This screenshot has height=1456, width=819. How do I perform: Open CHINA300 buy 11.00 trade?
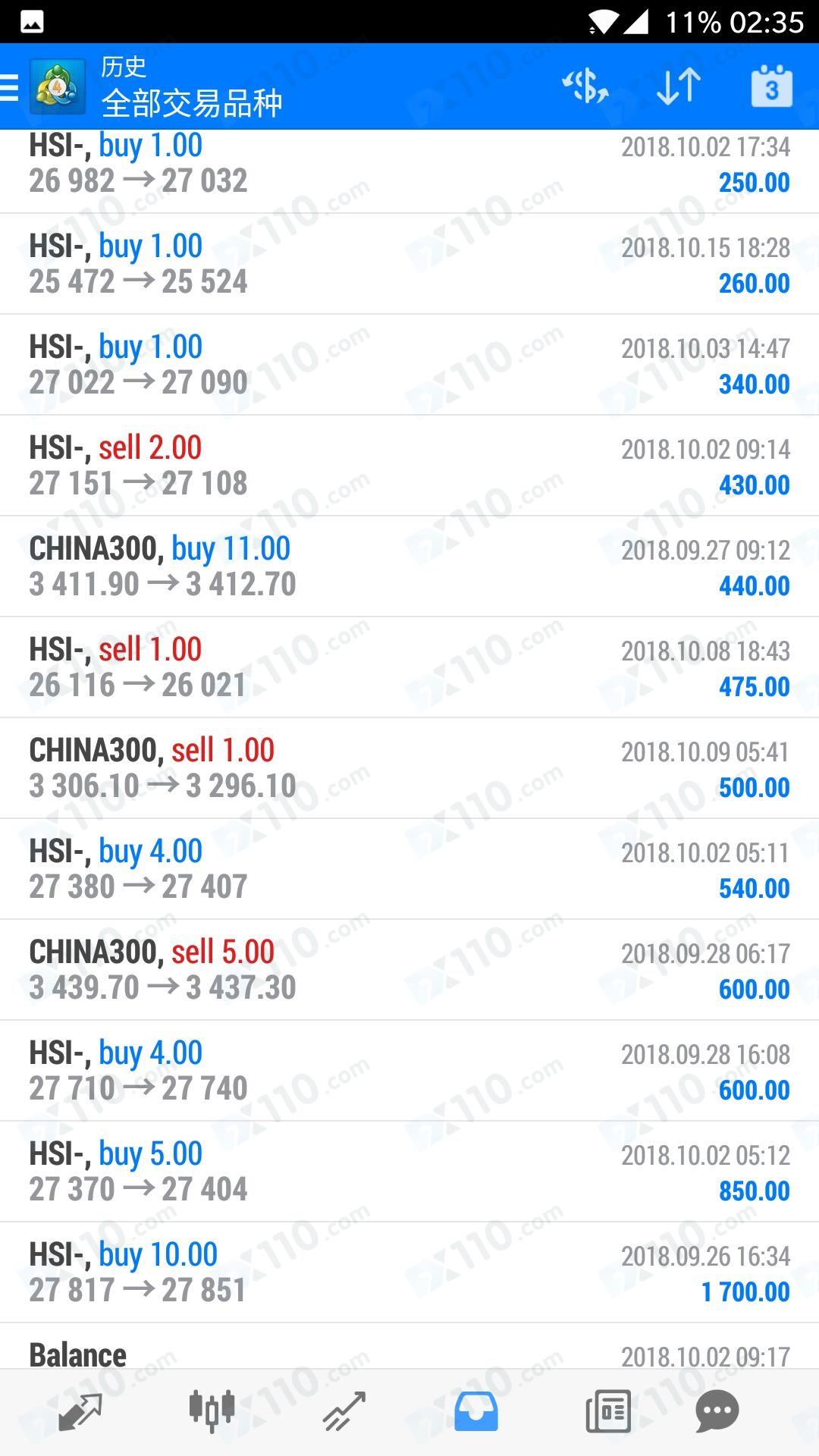(x=409, y=566)
